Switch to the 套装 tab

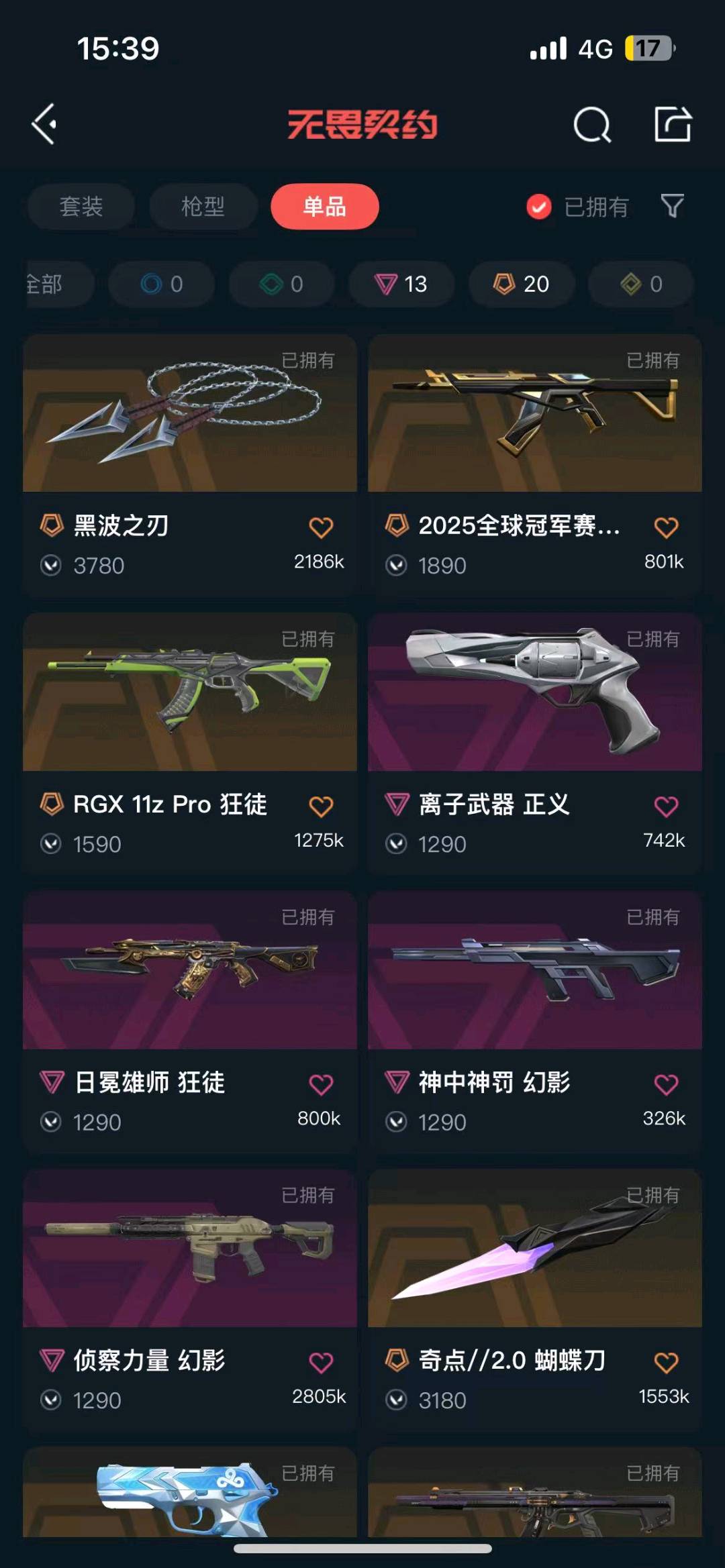pyautogui.click(x=81, y=207)
